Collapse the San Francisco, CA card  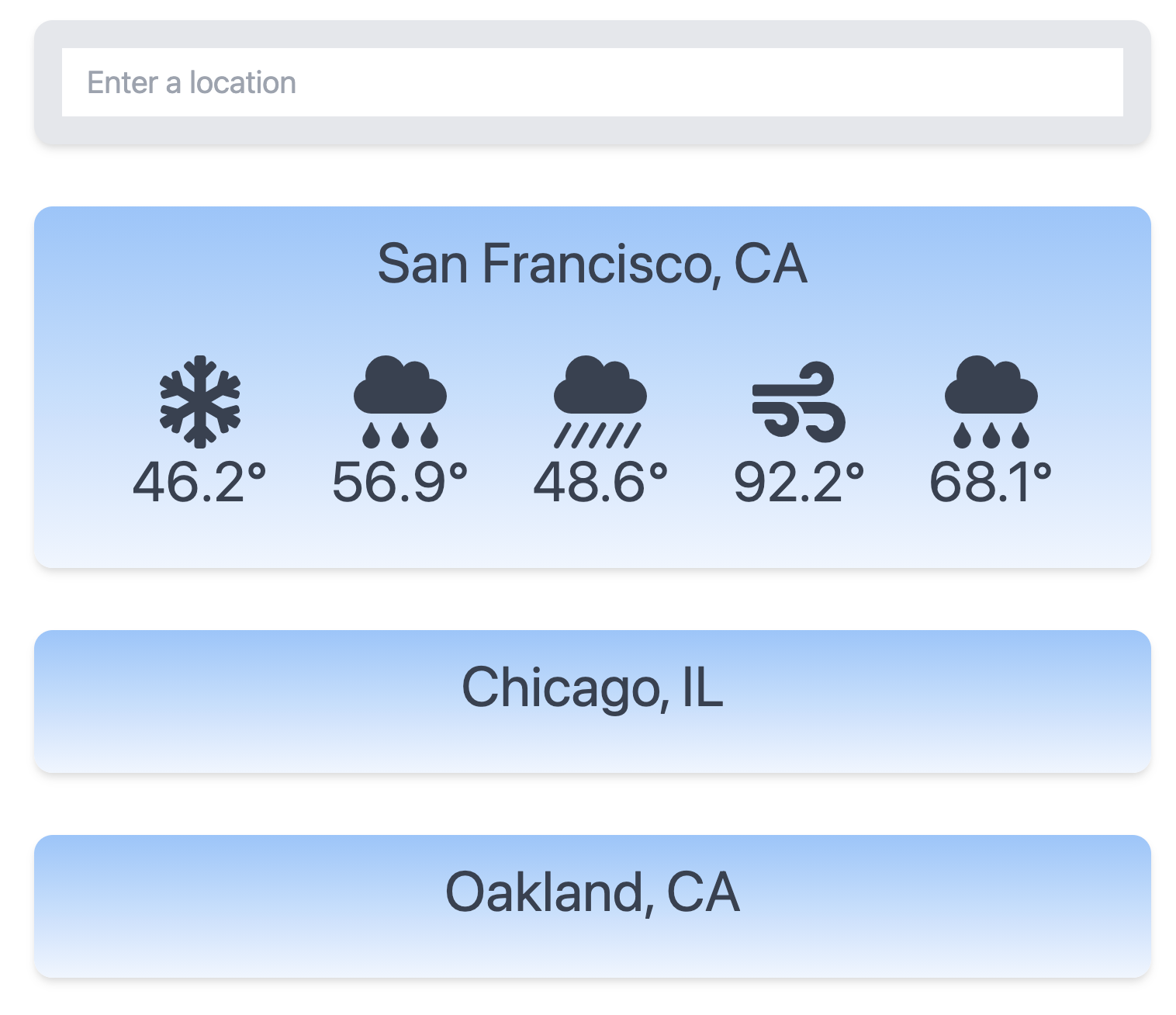pos(592,264)
